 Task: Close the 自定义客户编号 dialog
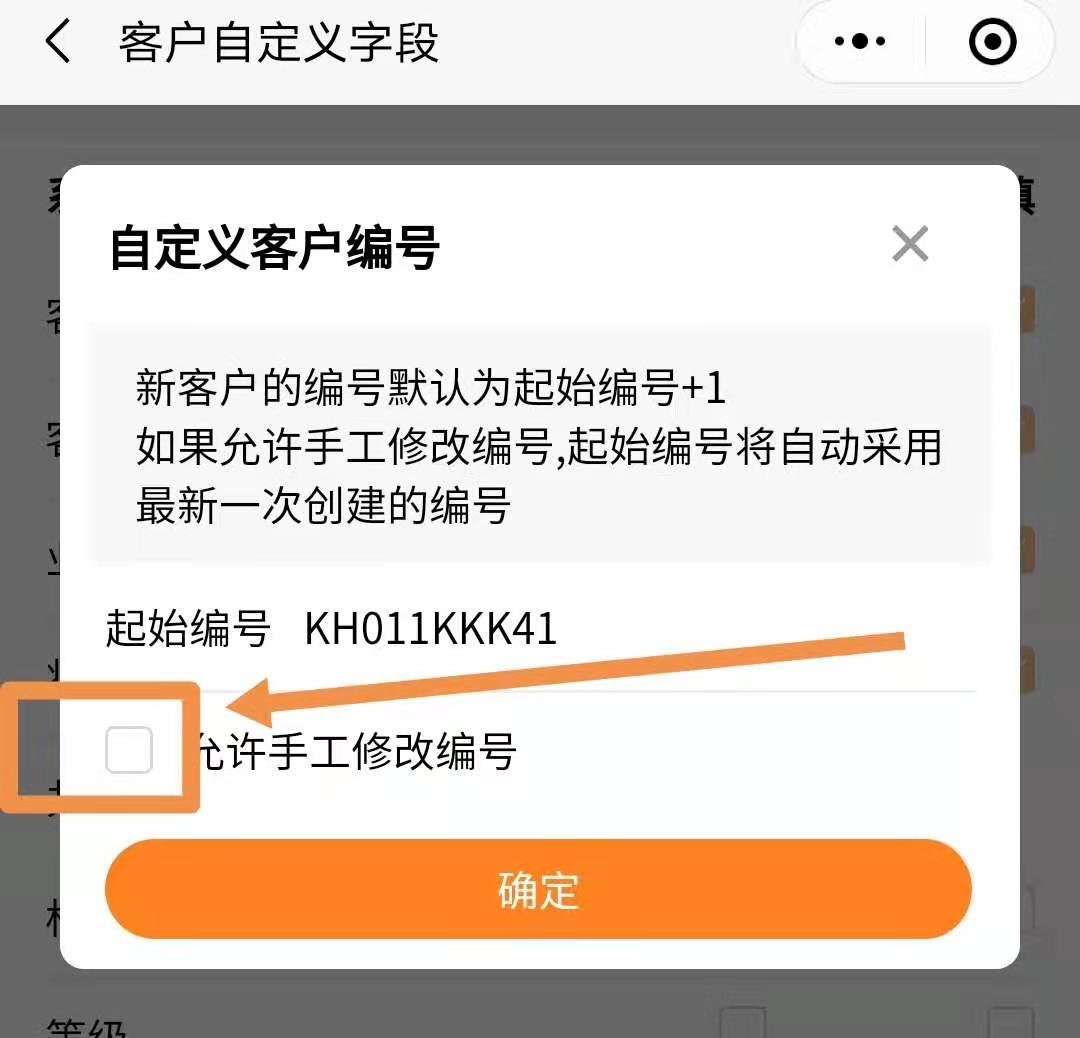click(x=909, y=244)
